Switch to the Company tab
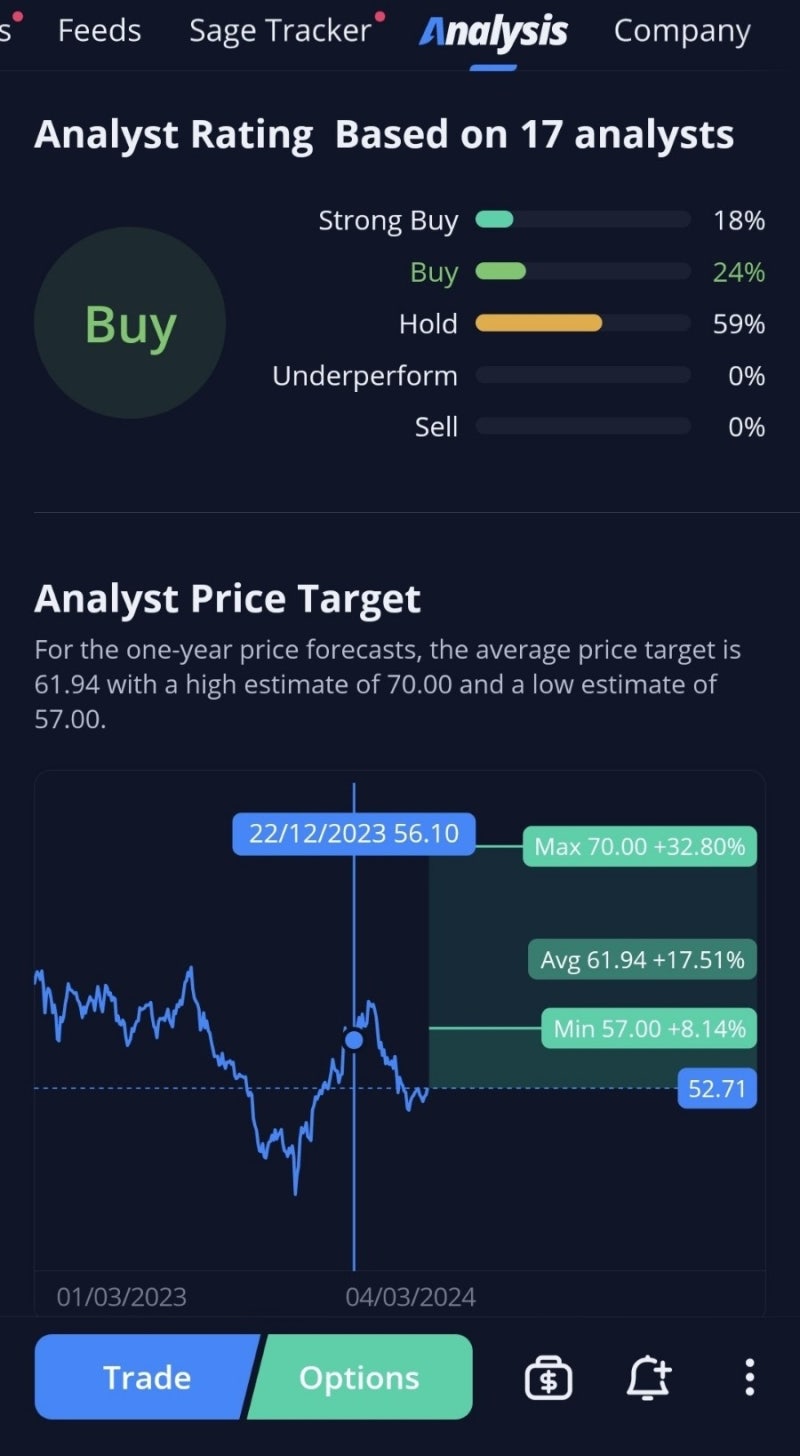Screen dimensions: 800x1456 click(x=681, y=31)
